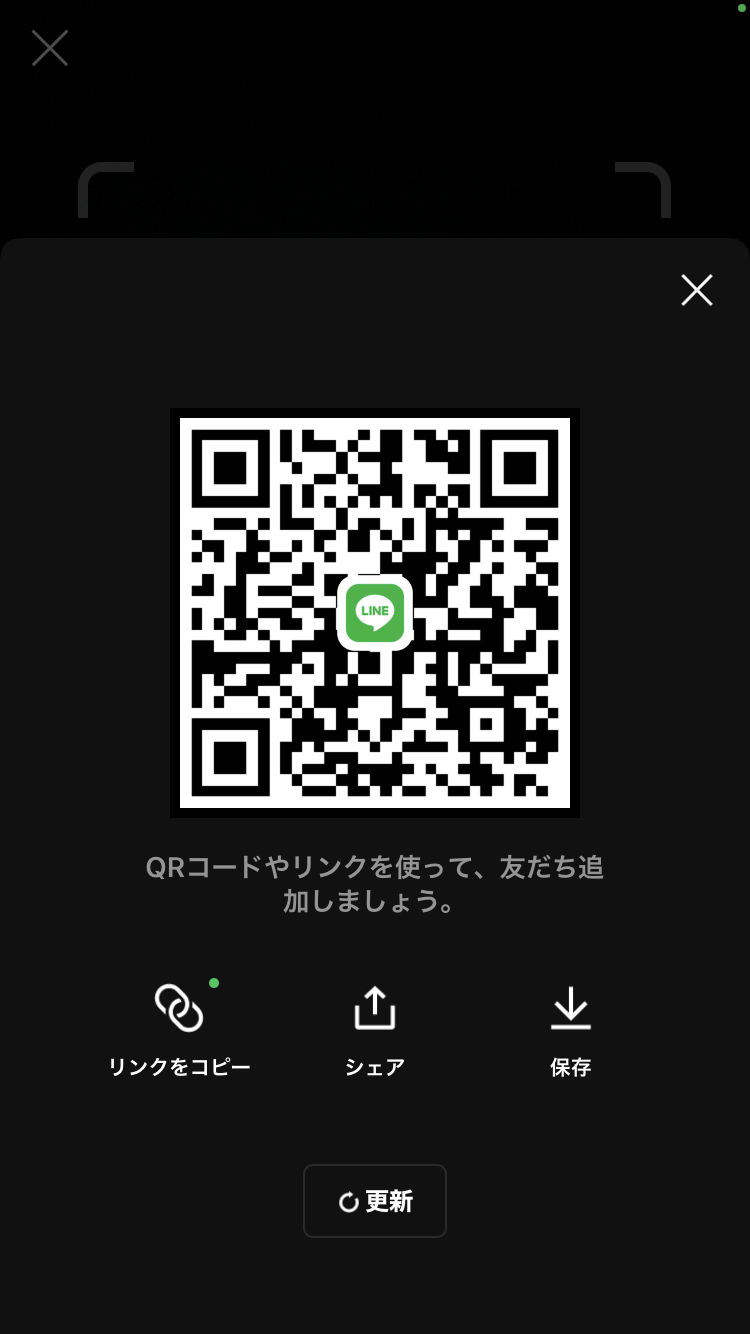The height and width of the screenshot is (1334, 750).
Task: Copy the friend-add link
Action: point(179,1030)
